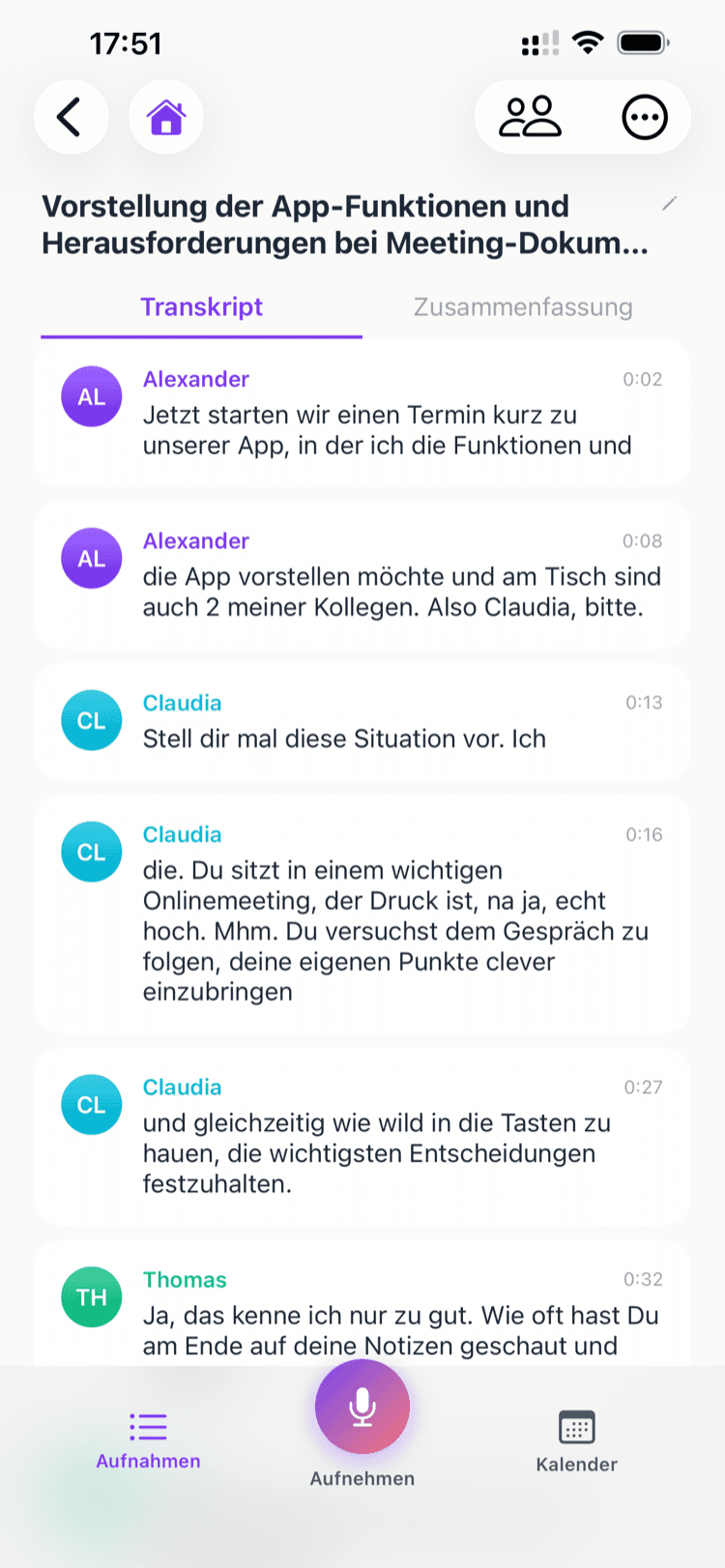Select Alexander's purple avatar at 0:02
Image resolution: width=725 pixels, height=1568 pixels.
(x=91, y=396)
